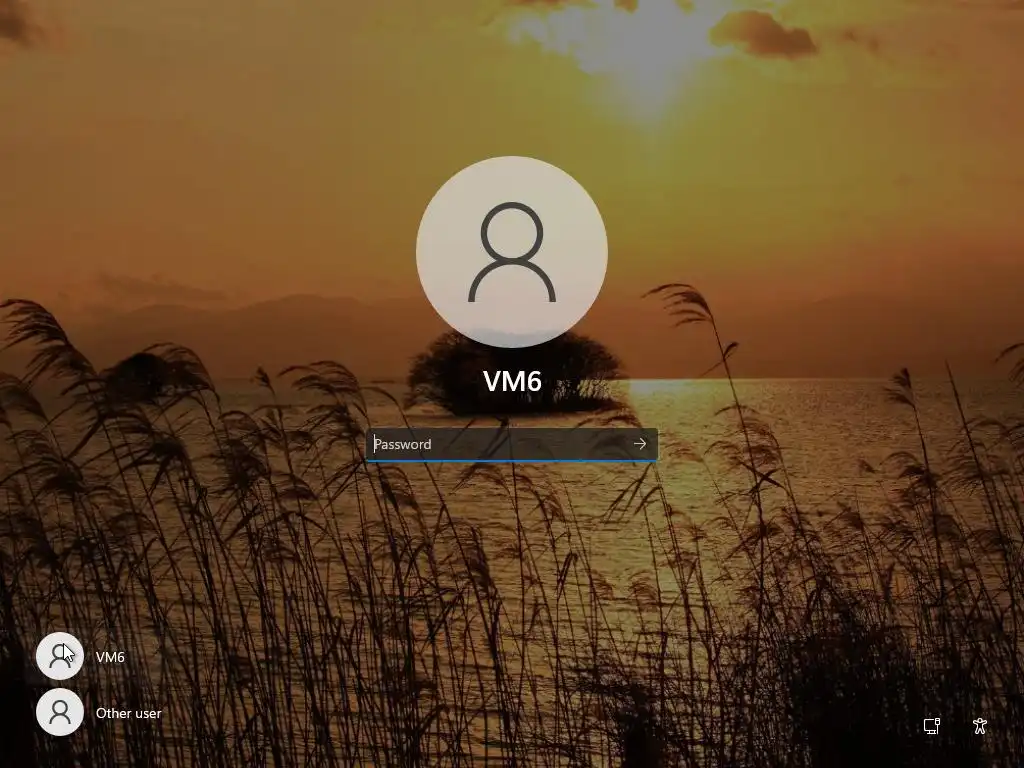Select the VM6 account
Viewport: 1024px width, 768px height.
coord(82,657)
